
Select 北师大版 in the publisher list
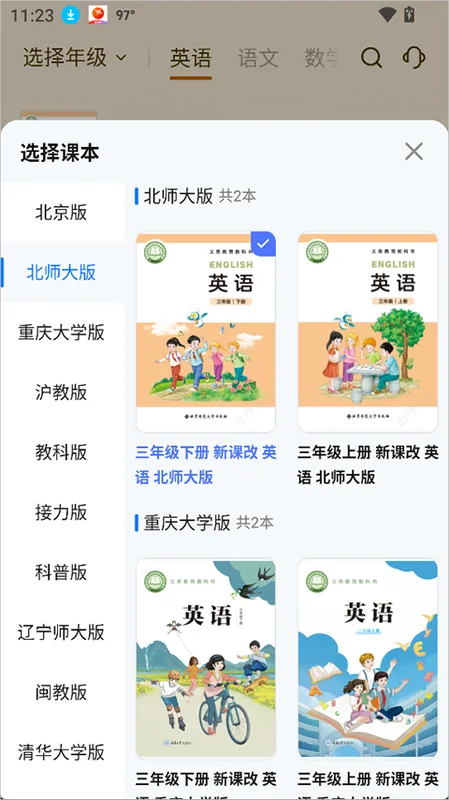tap(62, 272)
